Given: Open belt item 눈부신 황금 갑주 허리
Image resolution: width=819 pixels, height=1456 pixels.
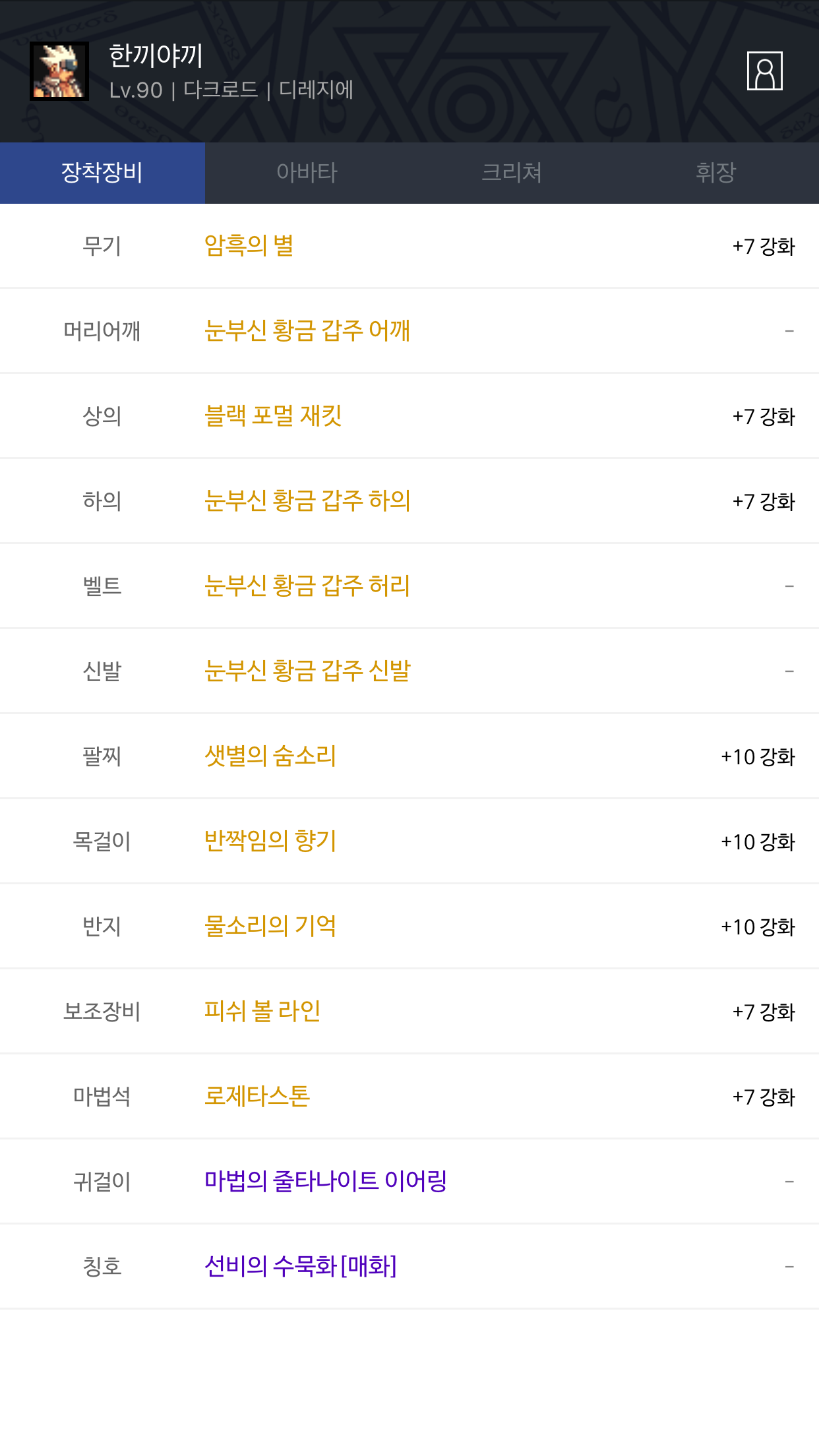Looking at the screenshot, I should pos(307,586).
